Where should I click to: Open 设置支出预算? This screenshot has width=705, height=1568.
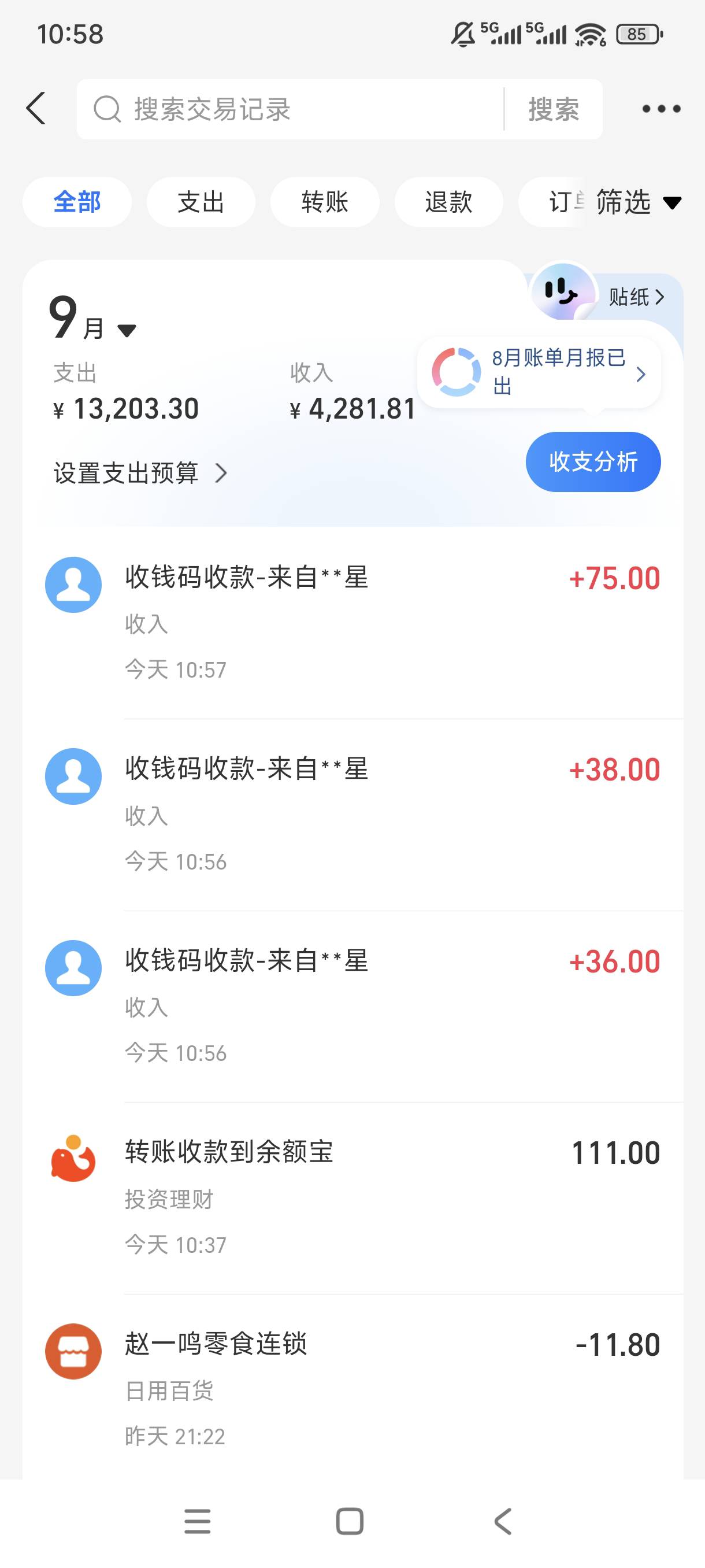pyautogui.click(x=140, y=473)
